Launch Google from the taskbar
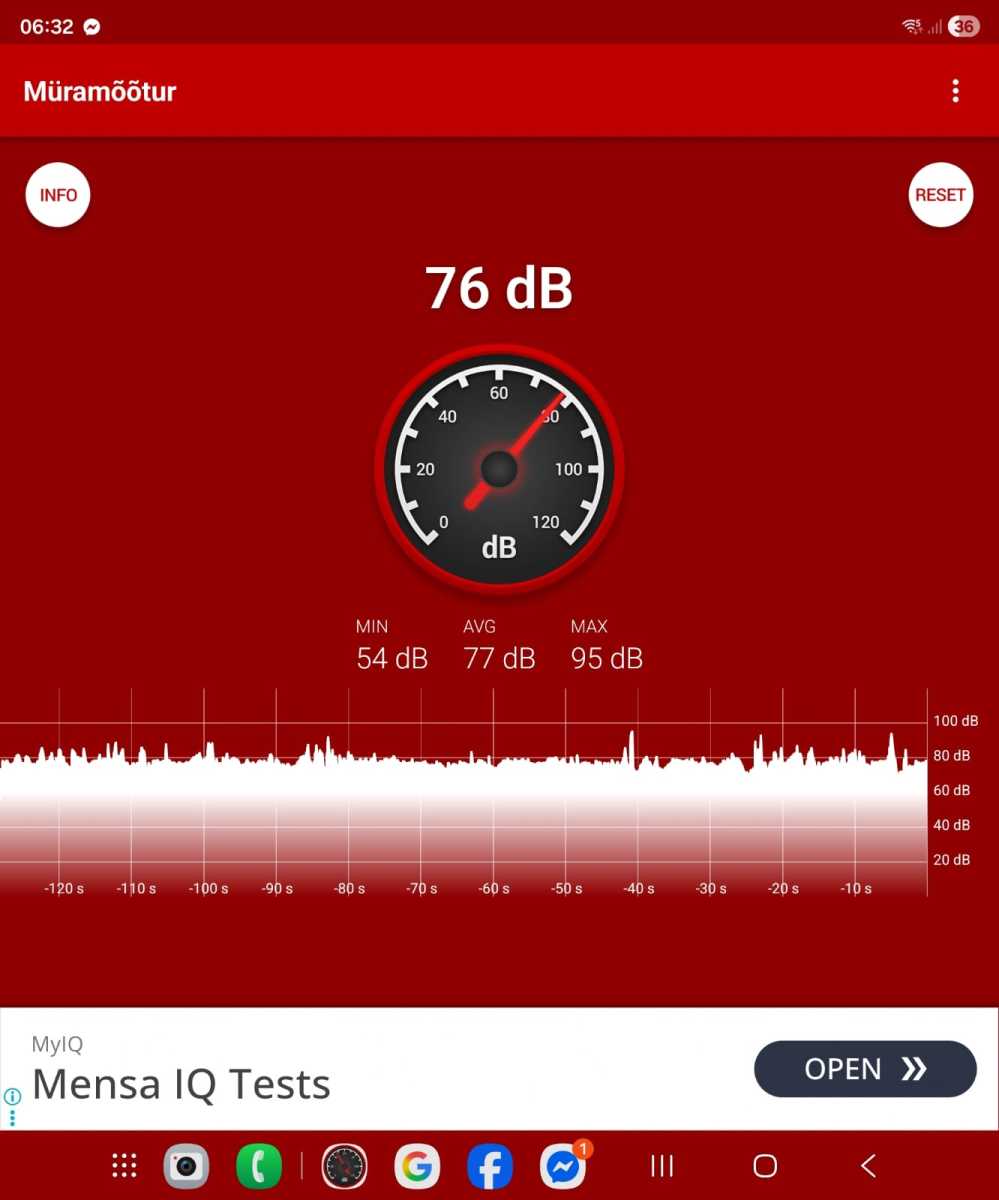The width and height of the screenshot is (999, 1200). (x=417, y=1166)
